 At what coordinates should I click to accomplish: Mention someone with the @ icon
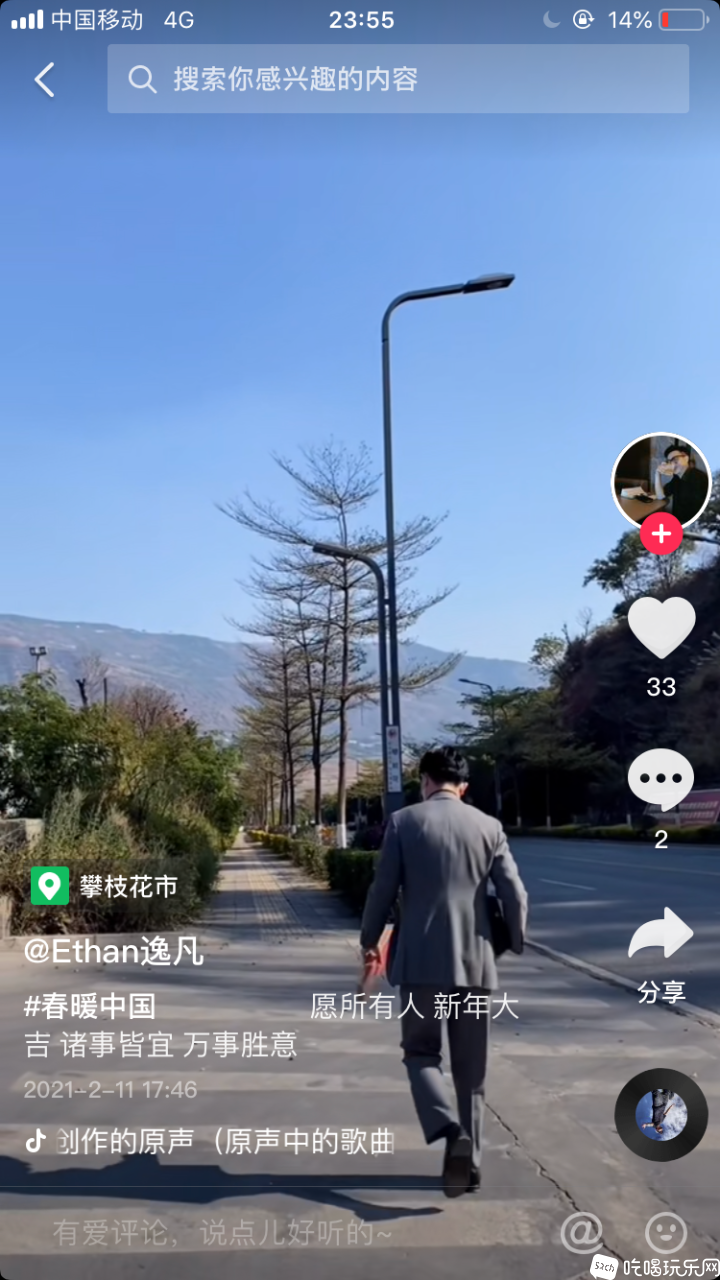(582, 1233)
